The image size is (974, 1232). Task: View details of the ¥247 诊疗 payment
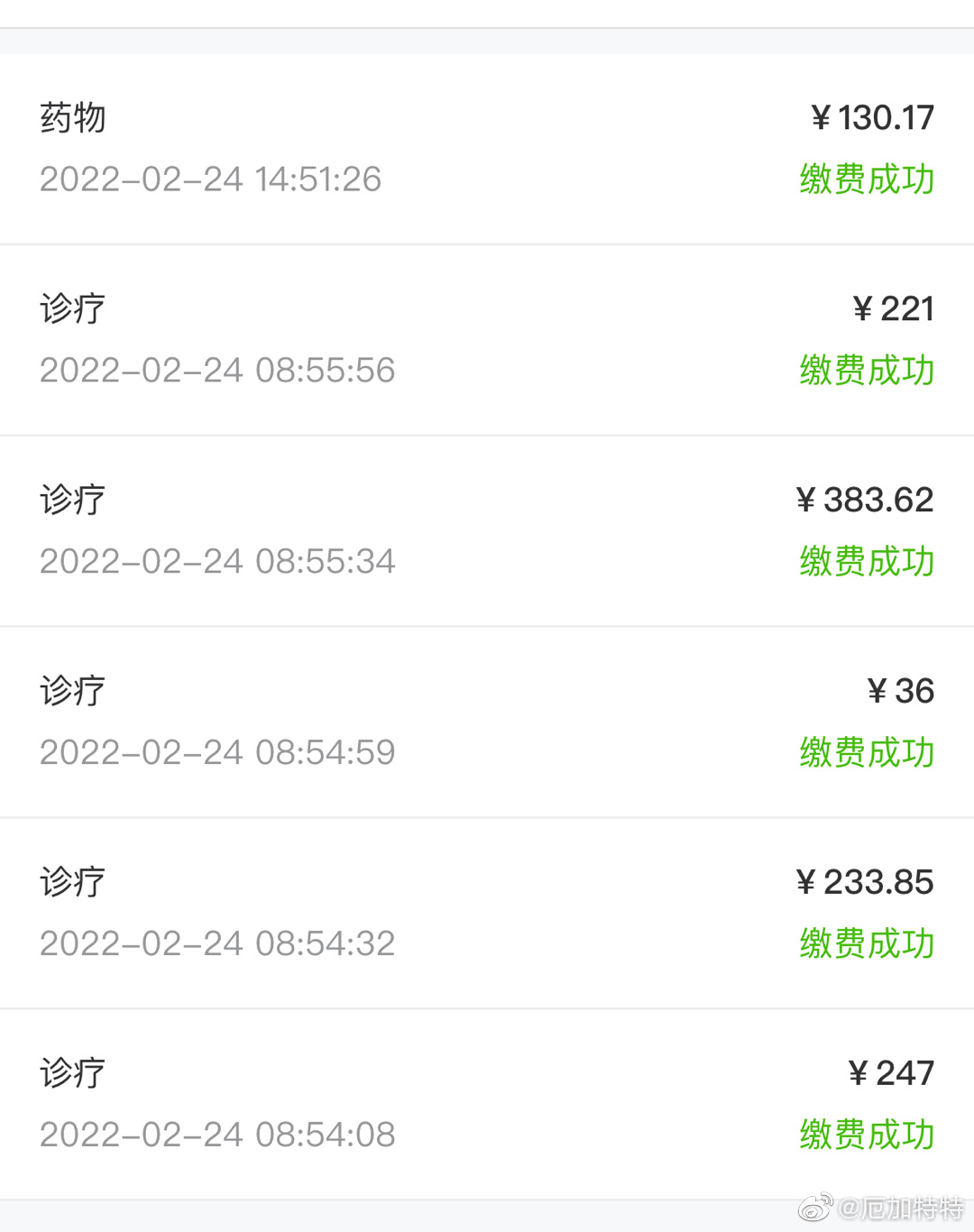(x=487, y=1105)
